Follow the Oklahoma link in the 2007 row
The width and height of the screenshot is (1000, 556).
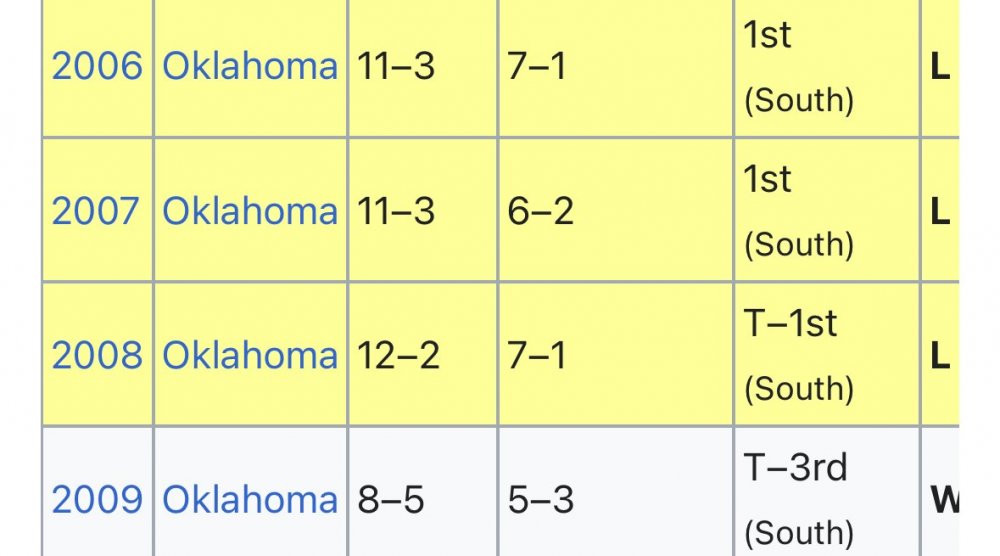[250, 211]
